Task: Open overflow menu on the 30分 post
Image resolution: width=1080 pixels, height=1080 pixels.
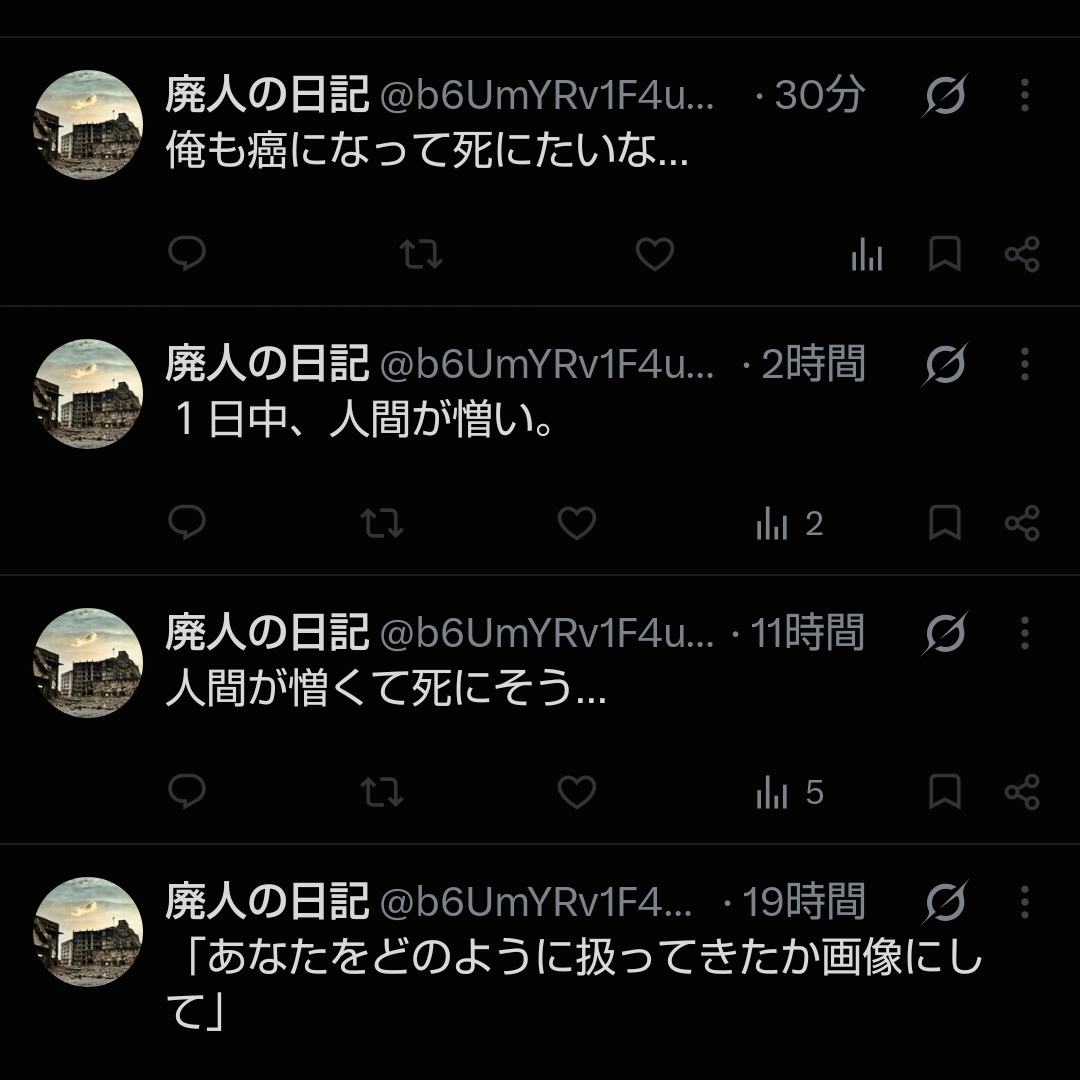Action: click(1025, 95)
